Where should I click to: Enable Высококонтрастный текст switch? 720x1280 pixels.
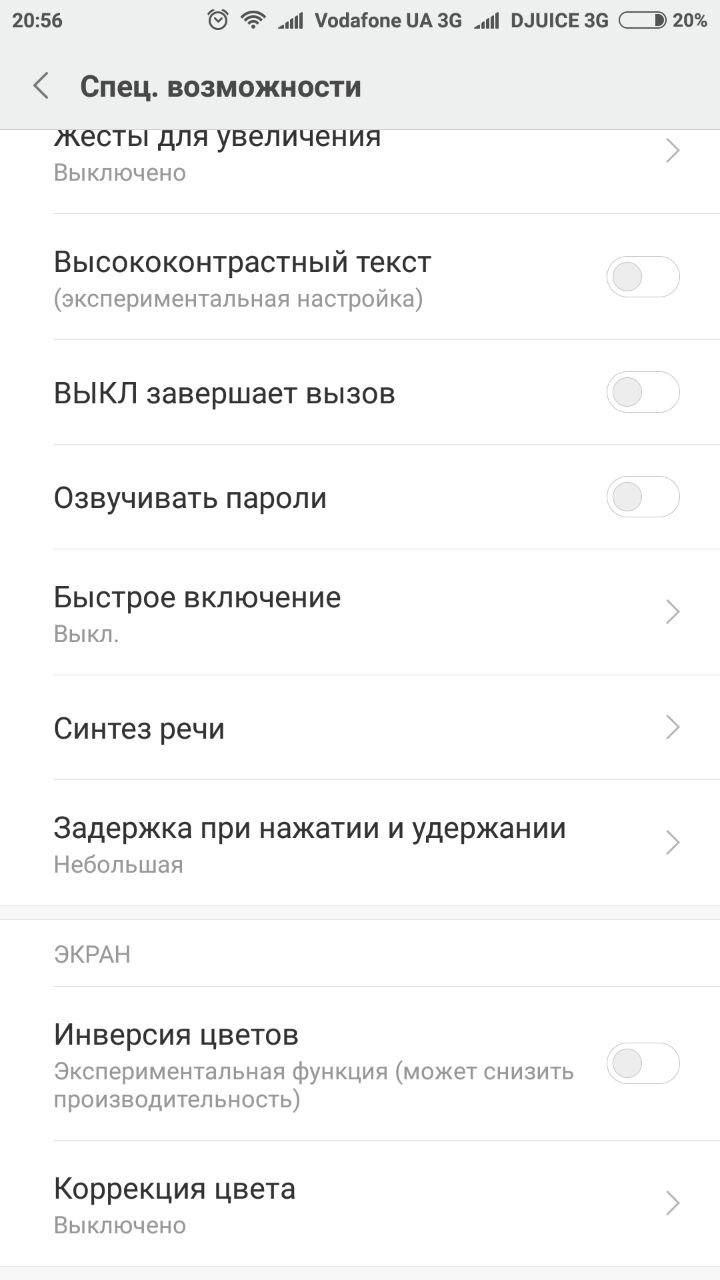point(643,277)
